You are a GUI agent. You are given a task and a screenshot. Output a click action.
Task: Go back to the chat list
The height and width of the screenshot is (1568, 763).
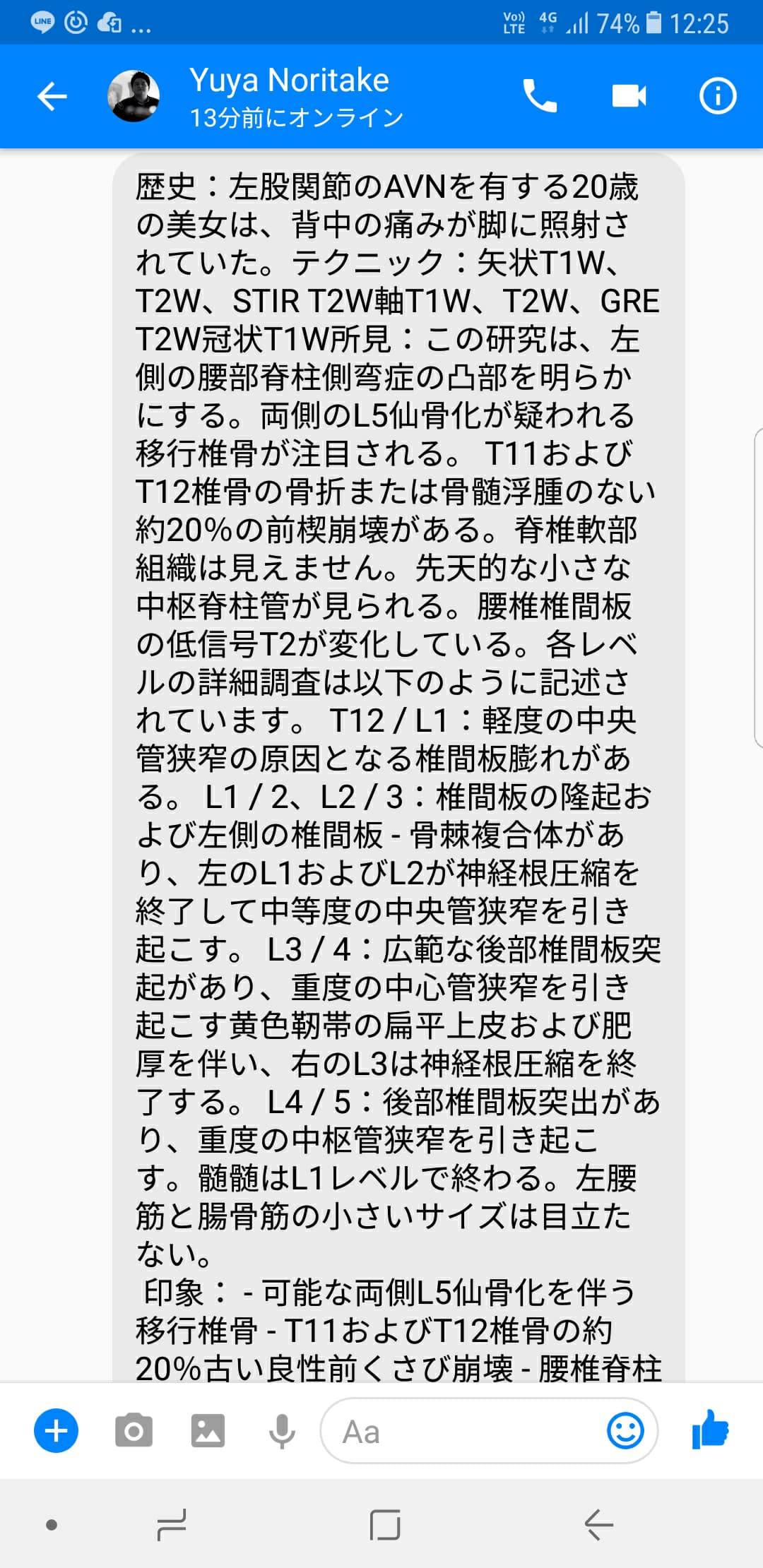click(52, 96)
